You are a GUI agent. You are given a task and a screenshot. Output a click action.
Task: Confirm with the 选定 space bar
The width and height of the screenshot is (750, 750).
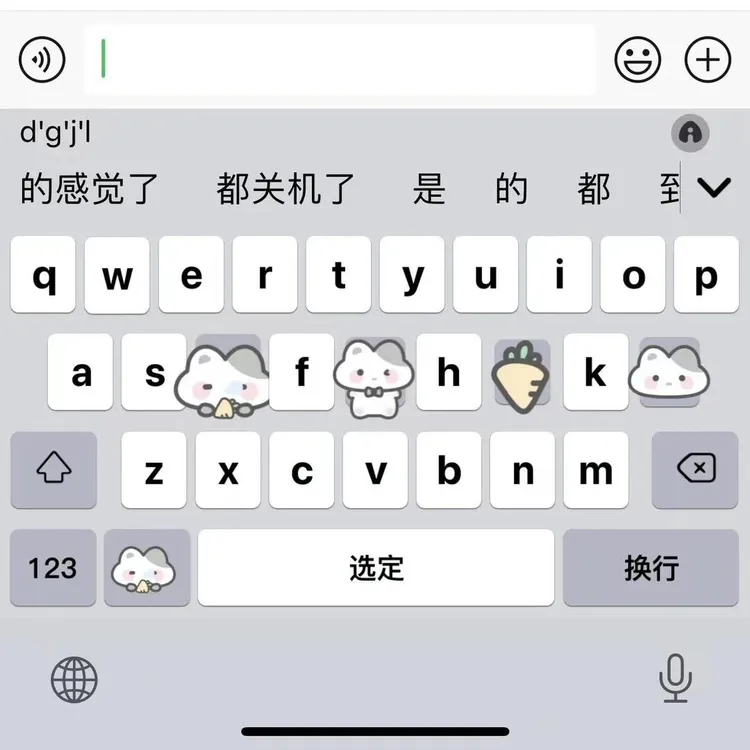tap(376, 568)
